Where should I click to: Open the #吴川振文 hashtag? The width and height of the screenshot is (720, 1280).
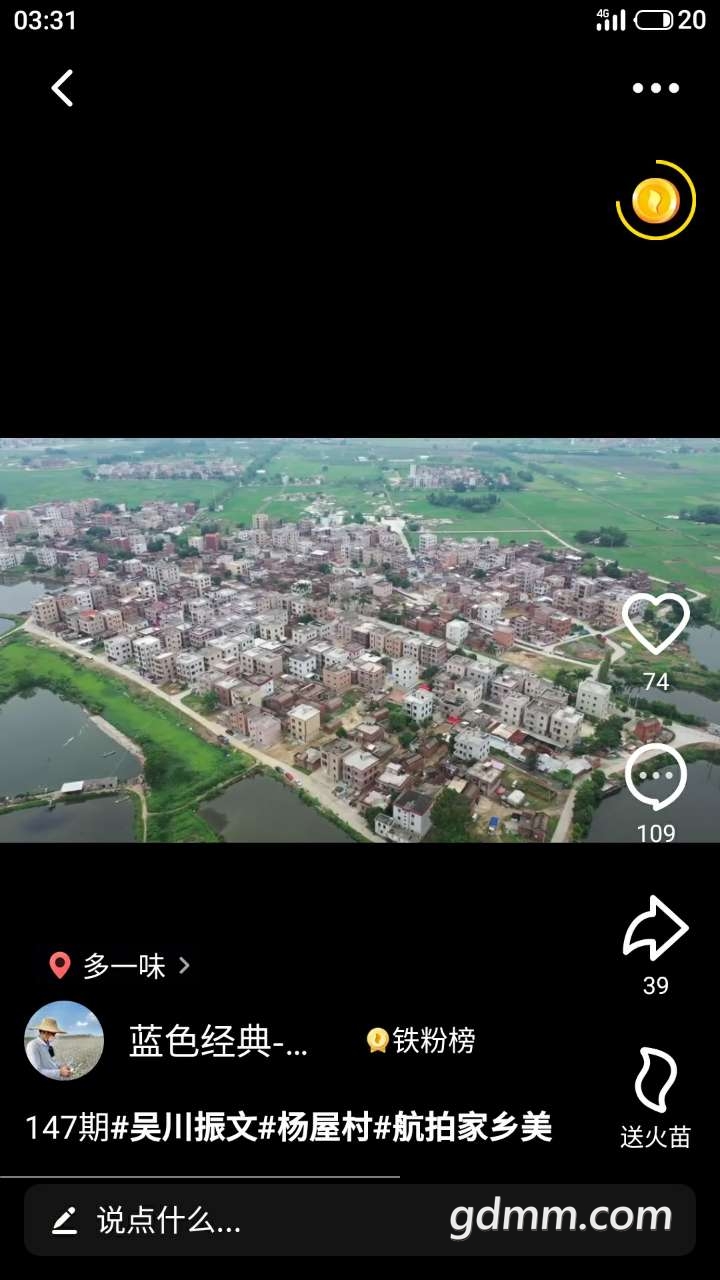point(184,1128)
